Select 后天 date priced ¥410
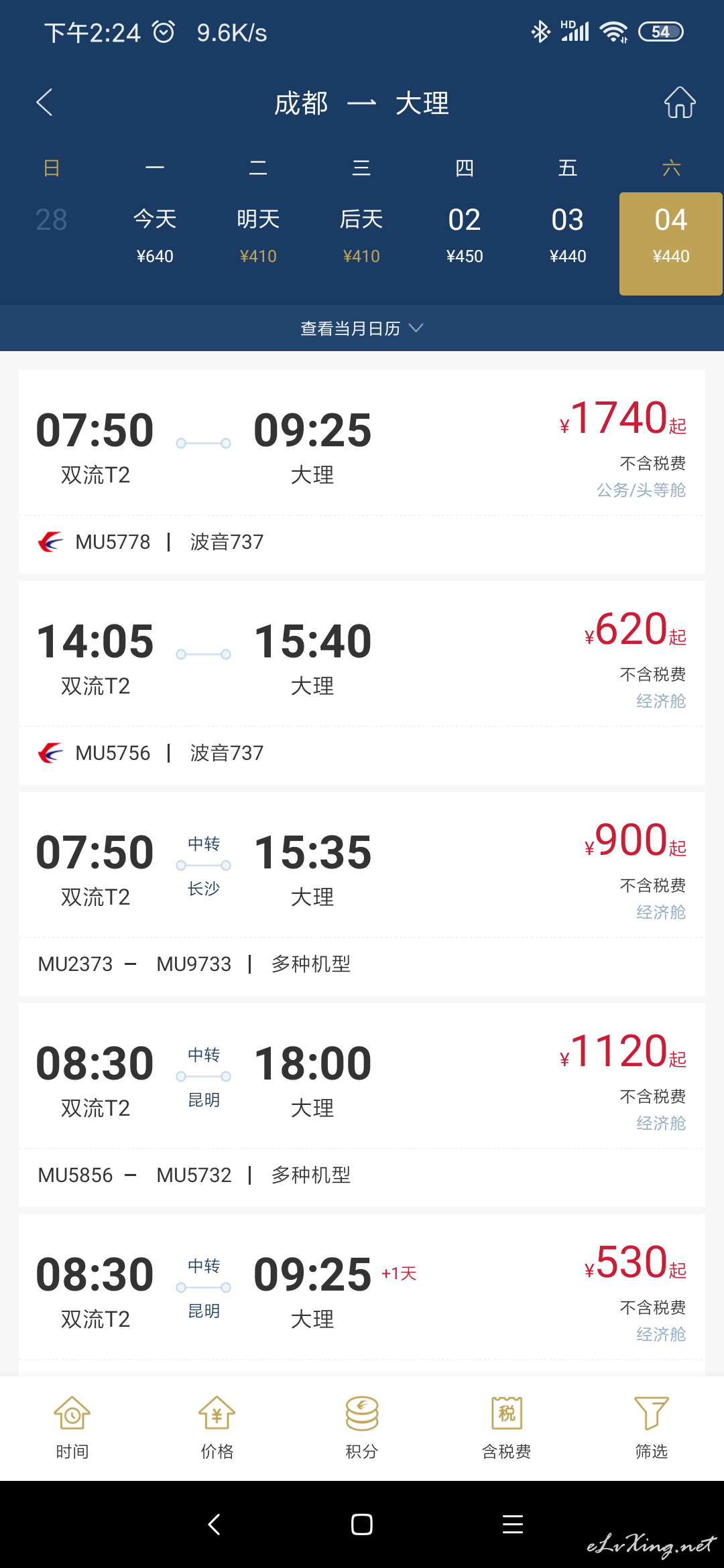 click(x=361, y=236)
